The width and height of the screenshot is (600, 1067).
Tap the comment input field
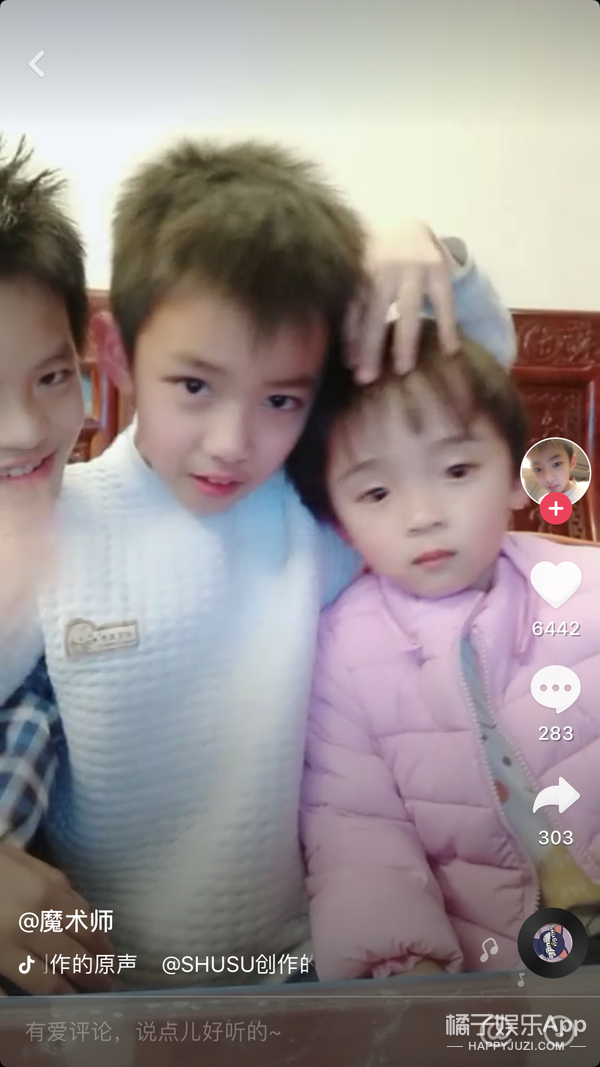[x=200, y=1031]
